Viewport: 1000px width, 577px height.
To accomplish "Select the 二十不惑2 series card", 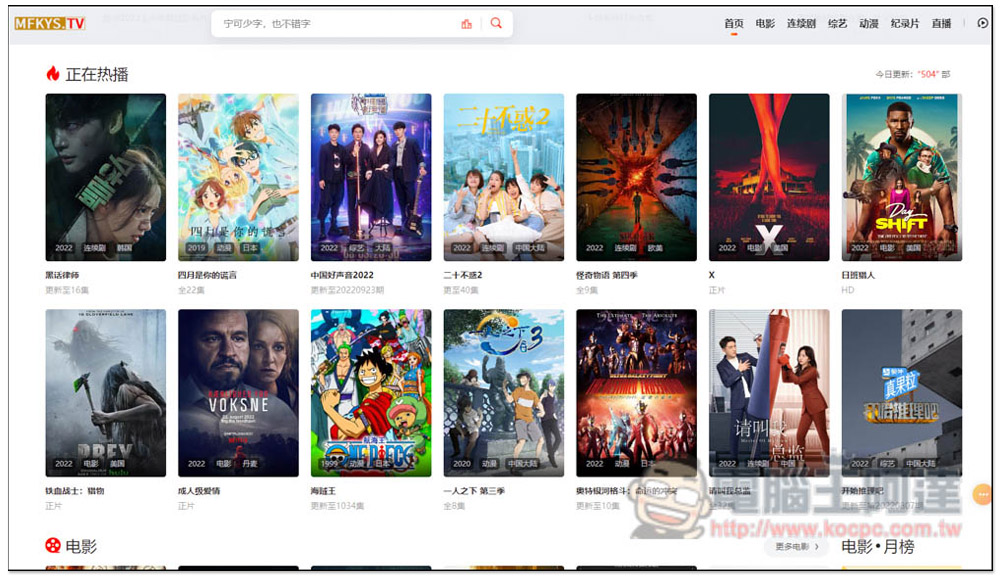I will (503, 177).
